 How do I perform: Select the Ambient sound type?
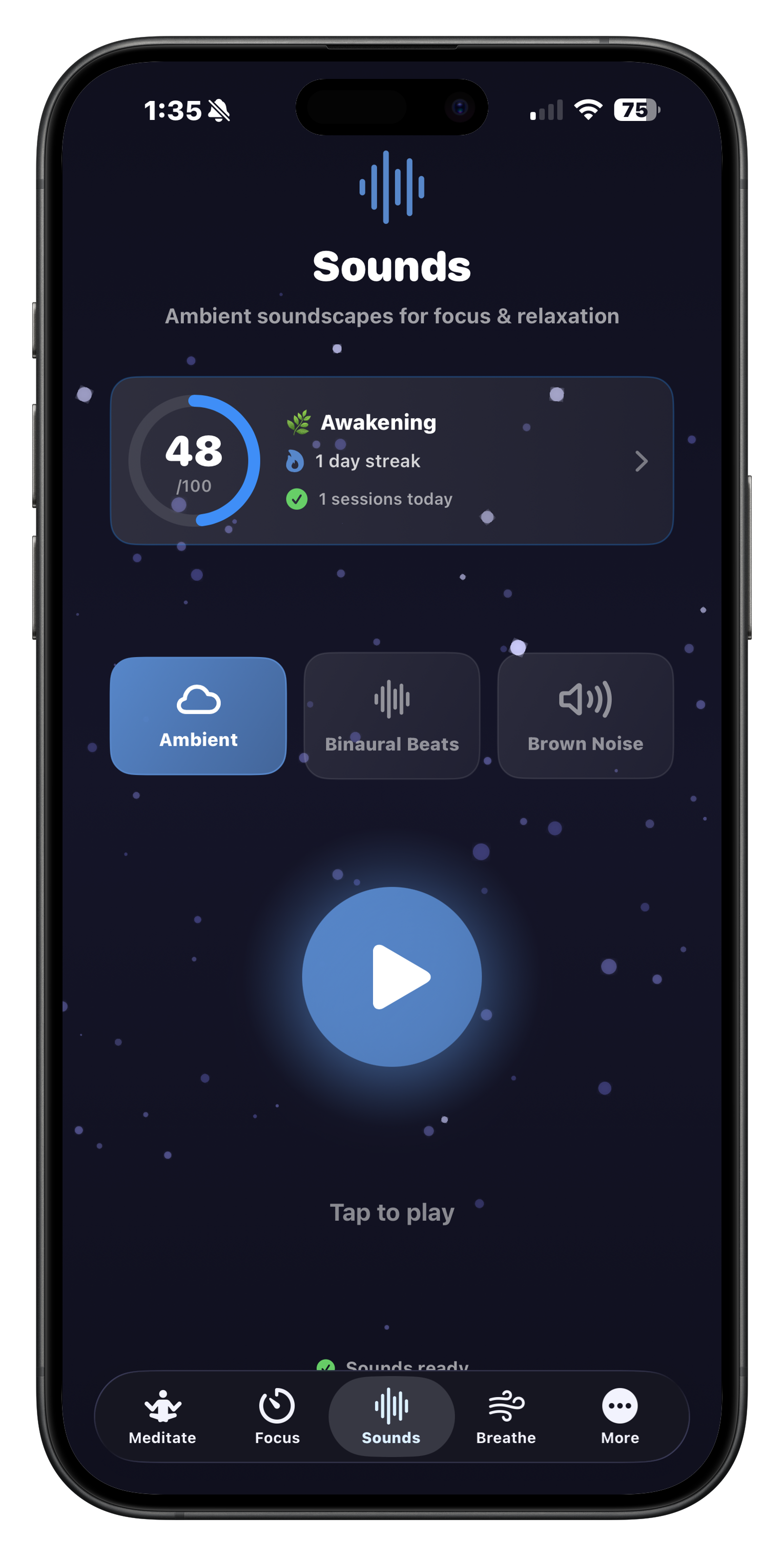[198, 715]
